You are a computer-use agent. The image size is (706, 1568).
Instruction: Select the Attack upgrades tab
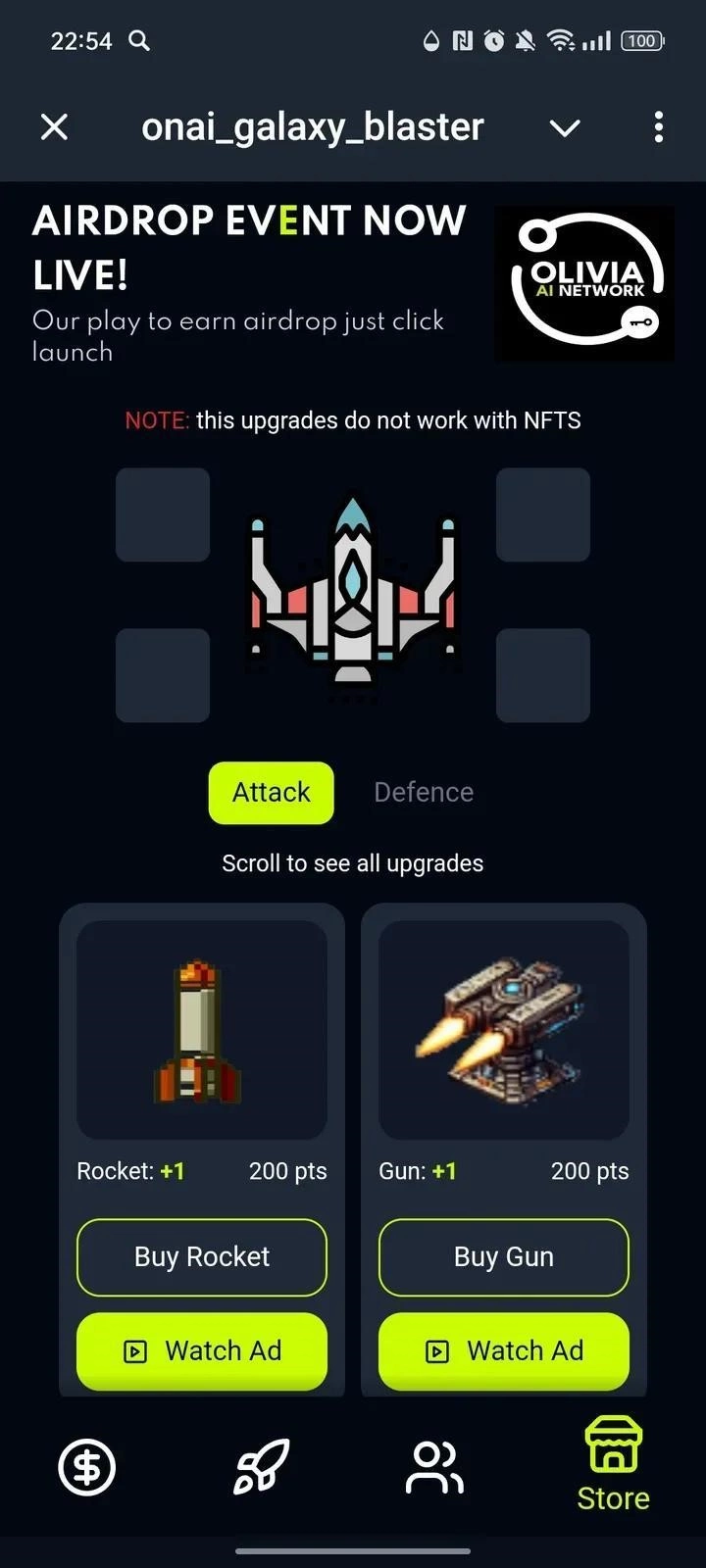pyautogui.click(x=271, y=792)
